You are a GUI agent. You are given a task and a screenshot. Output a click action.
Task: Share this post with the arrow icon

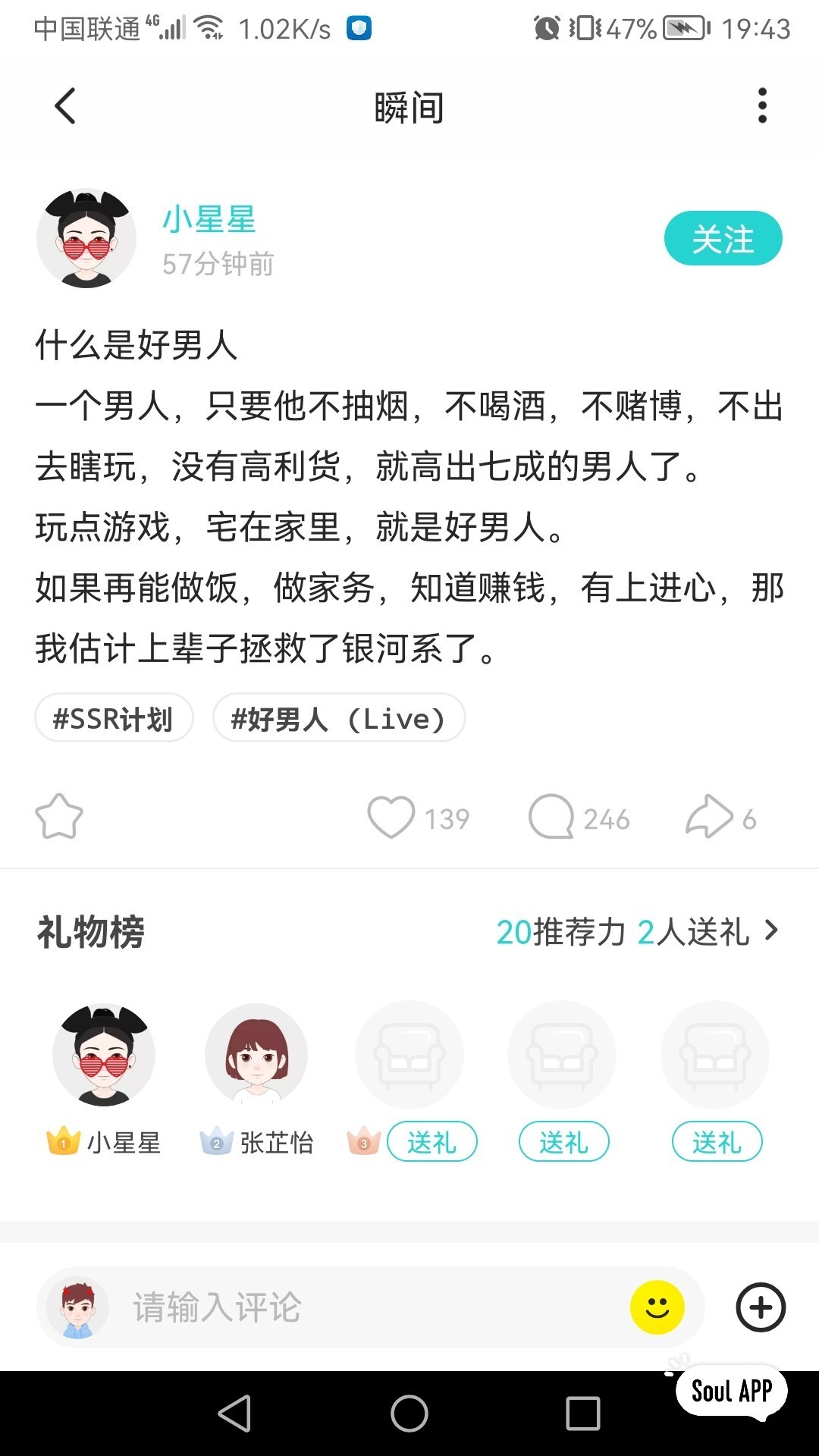(709, 817)
